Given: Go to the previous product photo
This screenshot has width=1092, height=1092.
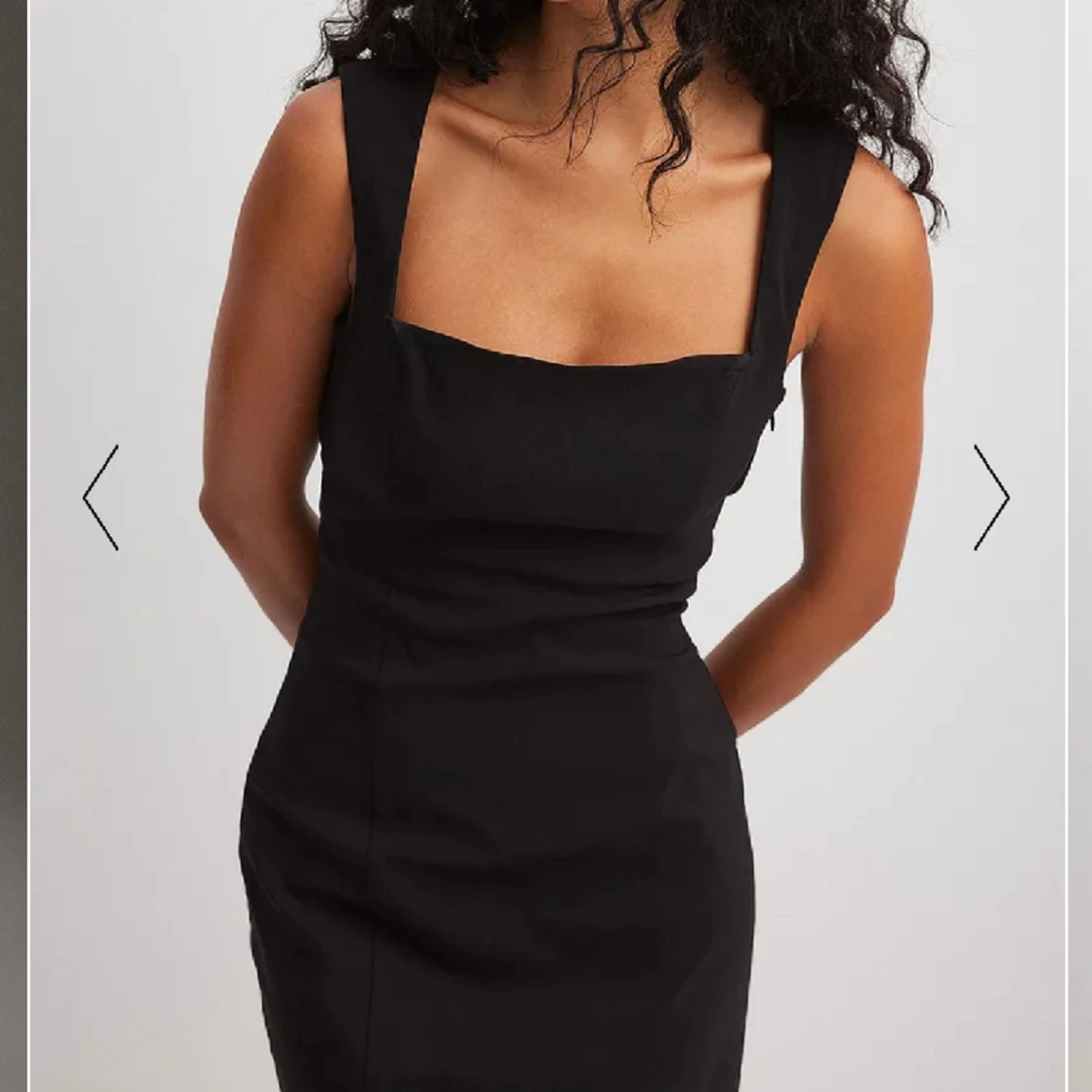Looking at the screenshot, I should [x=101, y=498].
